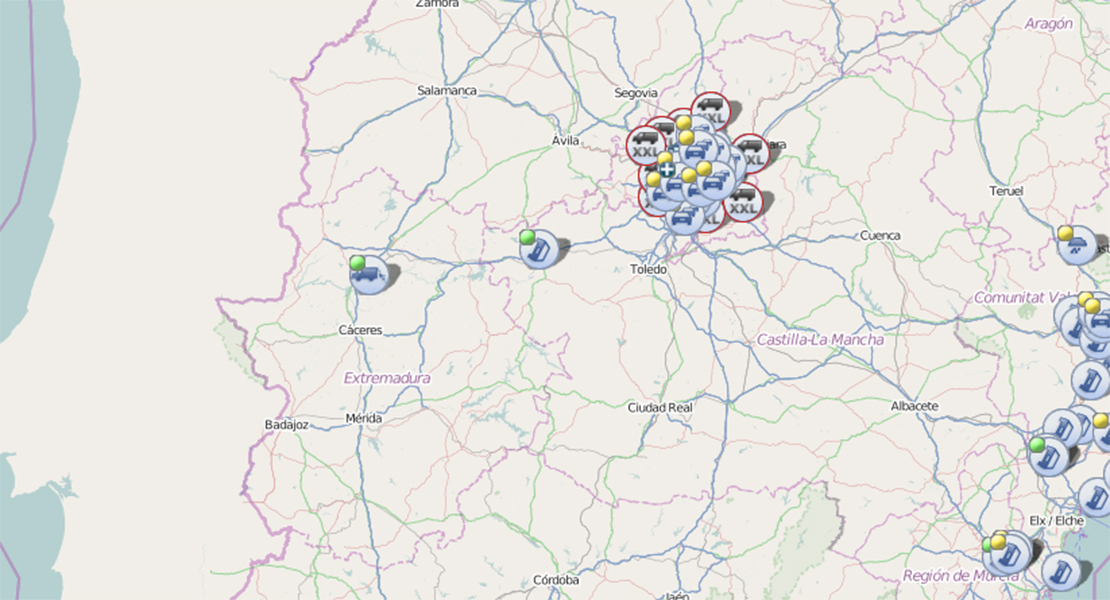Open the marker cluster in Región de Murcia

click(1008, 553)
